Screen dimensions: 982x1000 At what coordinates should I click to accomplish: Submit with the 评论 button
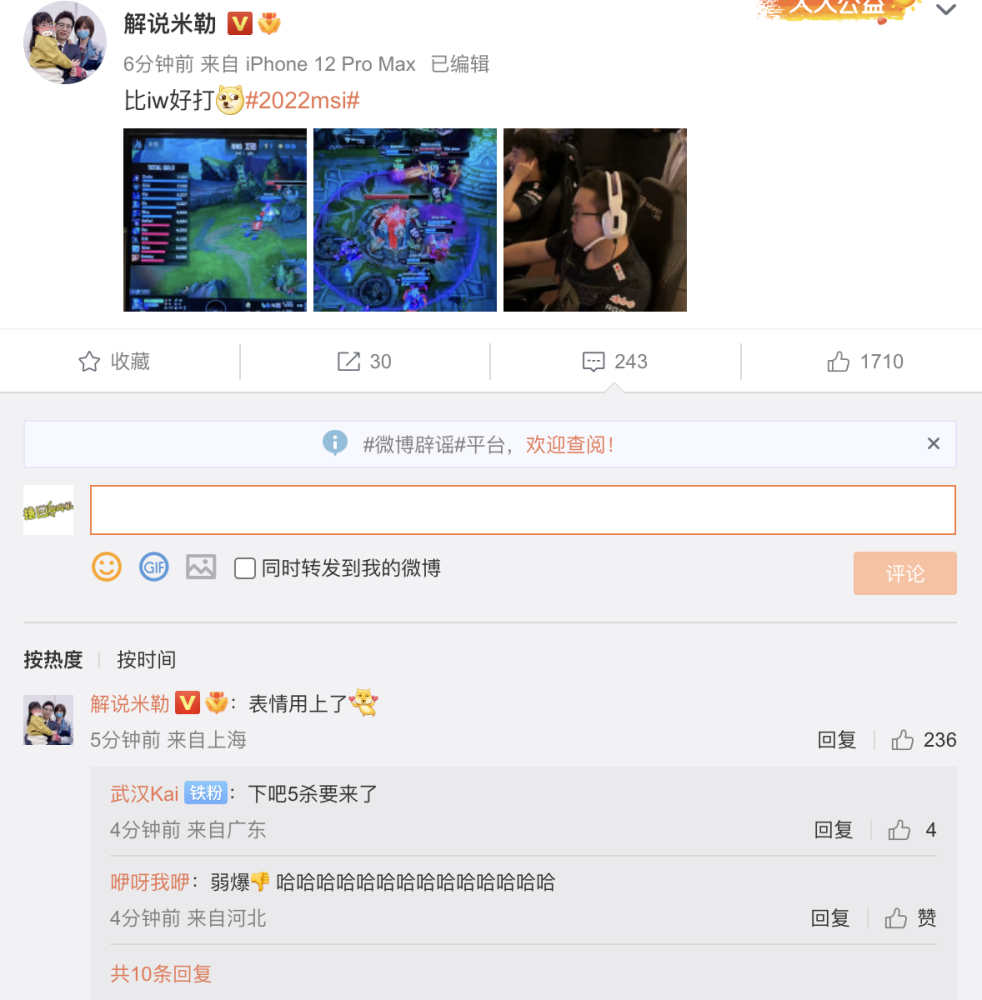905,573
